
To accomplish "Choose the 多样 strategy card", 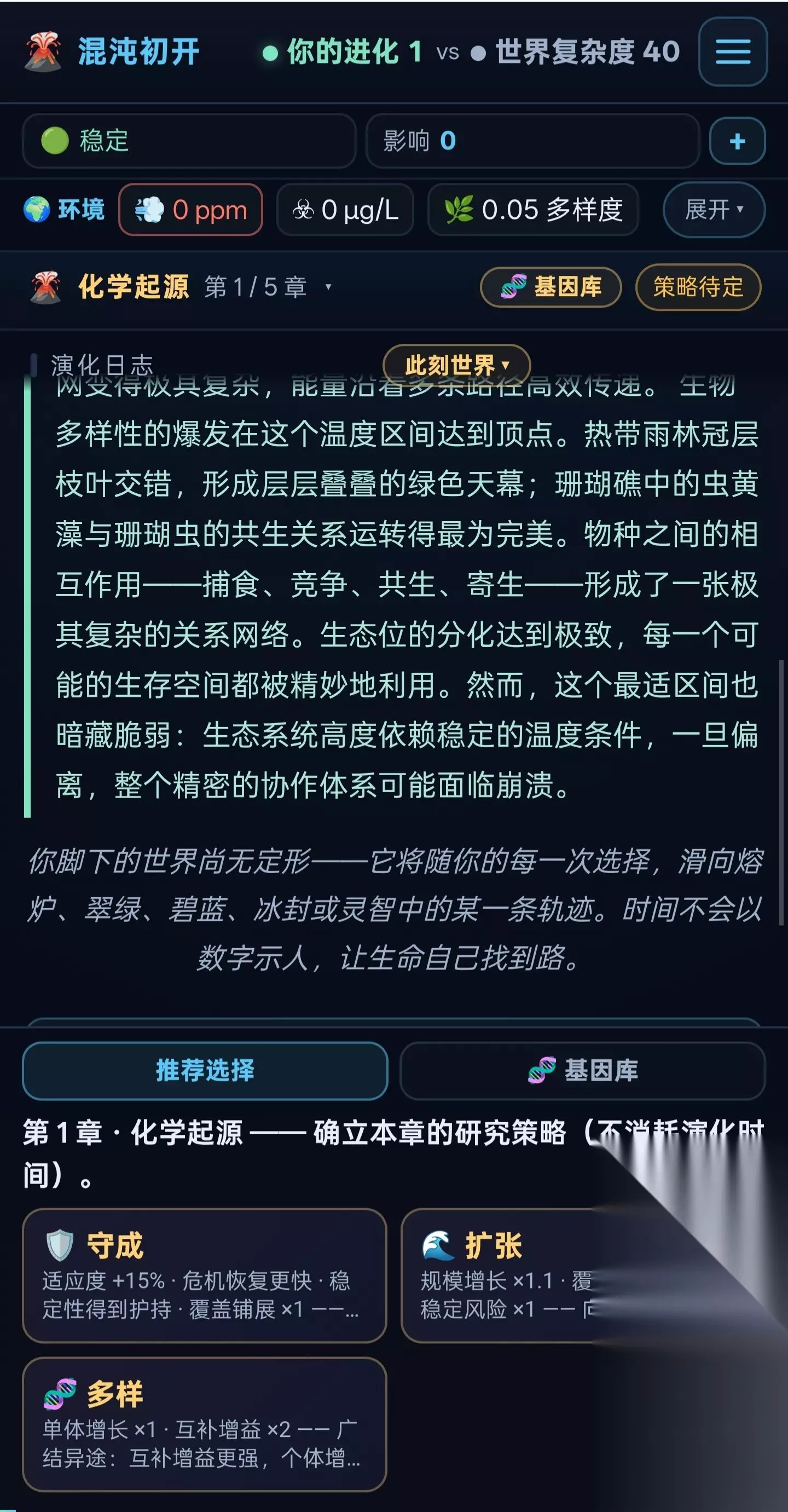I will [x=204, y=1424].
